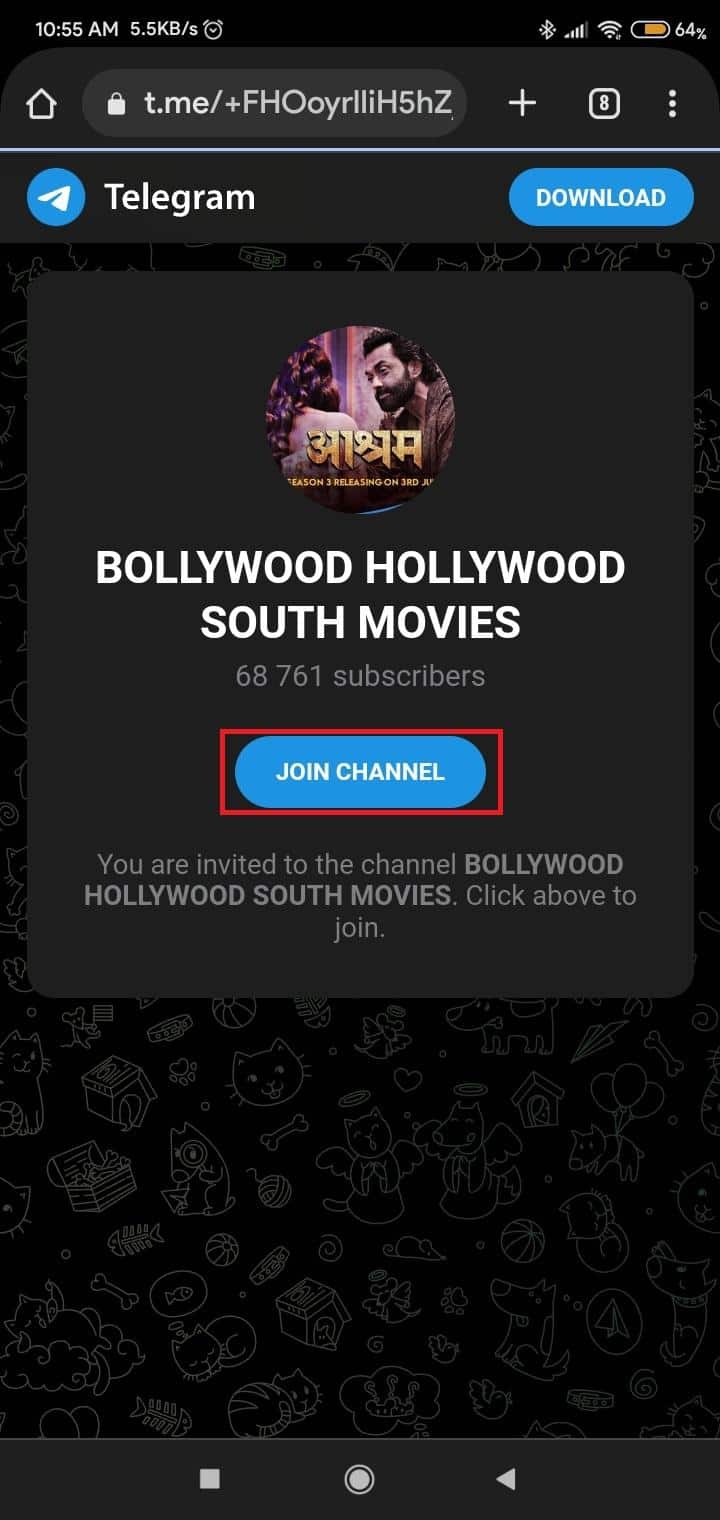Open the browser home page
The image size is (720, 1520).
click(41, 103)
